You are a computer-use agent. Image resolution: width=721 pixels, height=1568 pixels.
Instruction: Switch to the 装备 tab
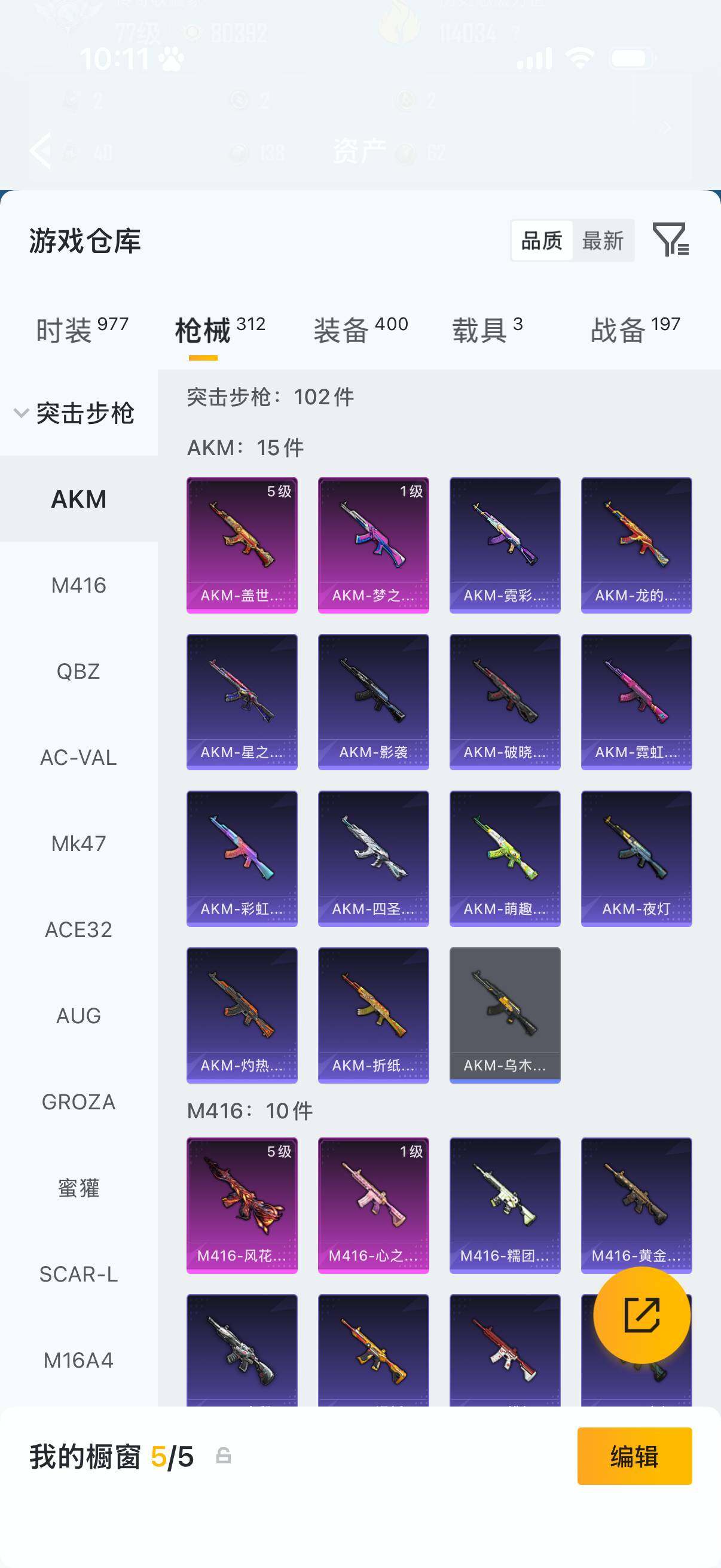pyautogui.click(x=360, y=330)
